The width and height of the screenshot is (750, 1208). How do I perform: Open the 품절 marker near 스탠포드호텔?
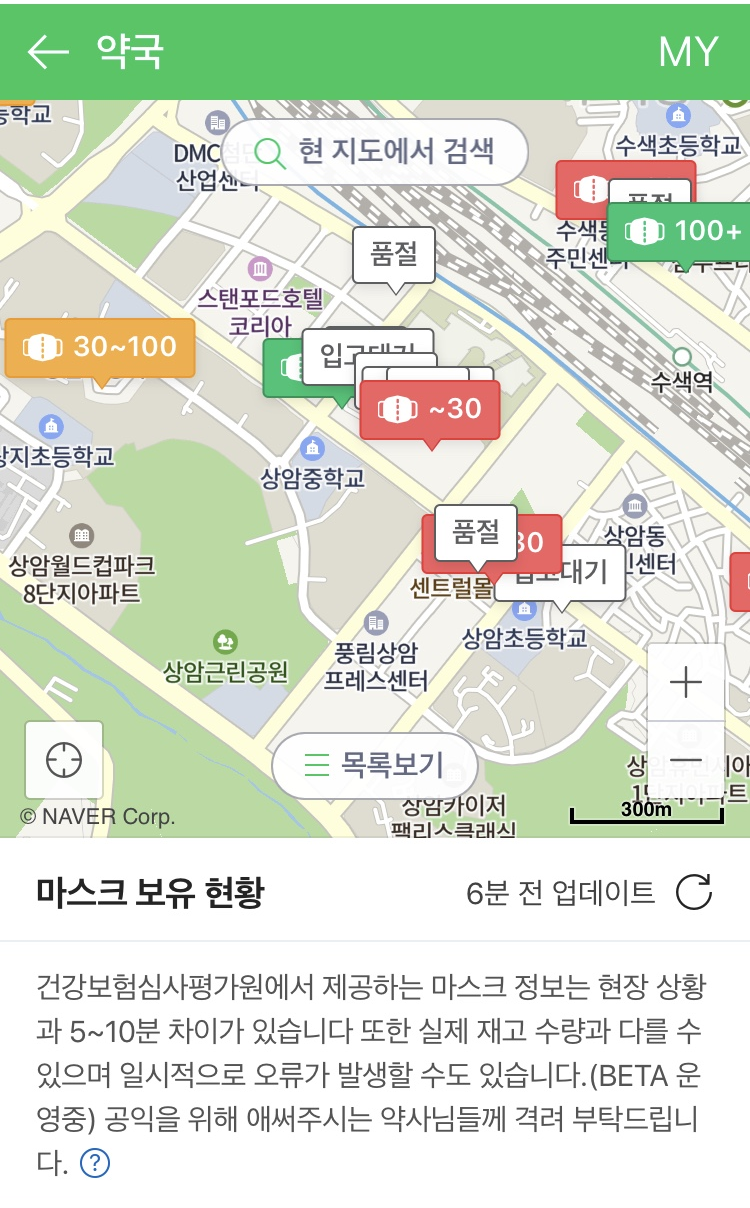394,255
